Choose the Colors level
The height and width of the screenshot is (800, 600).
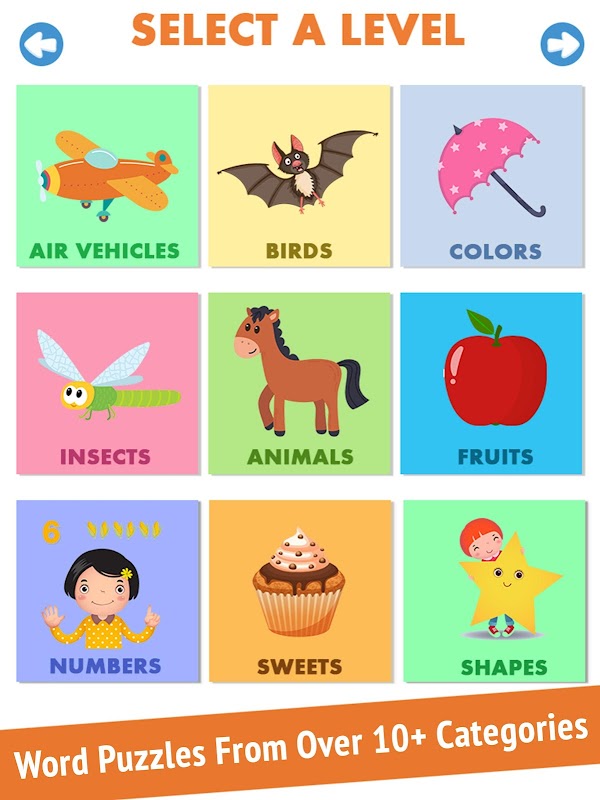click(491, 176)
